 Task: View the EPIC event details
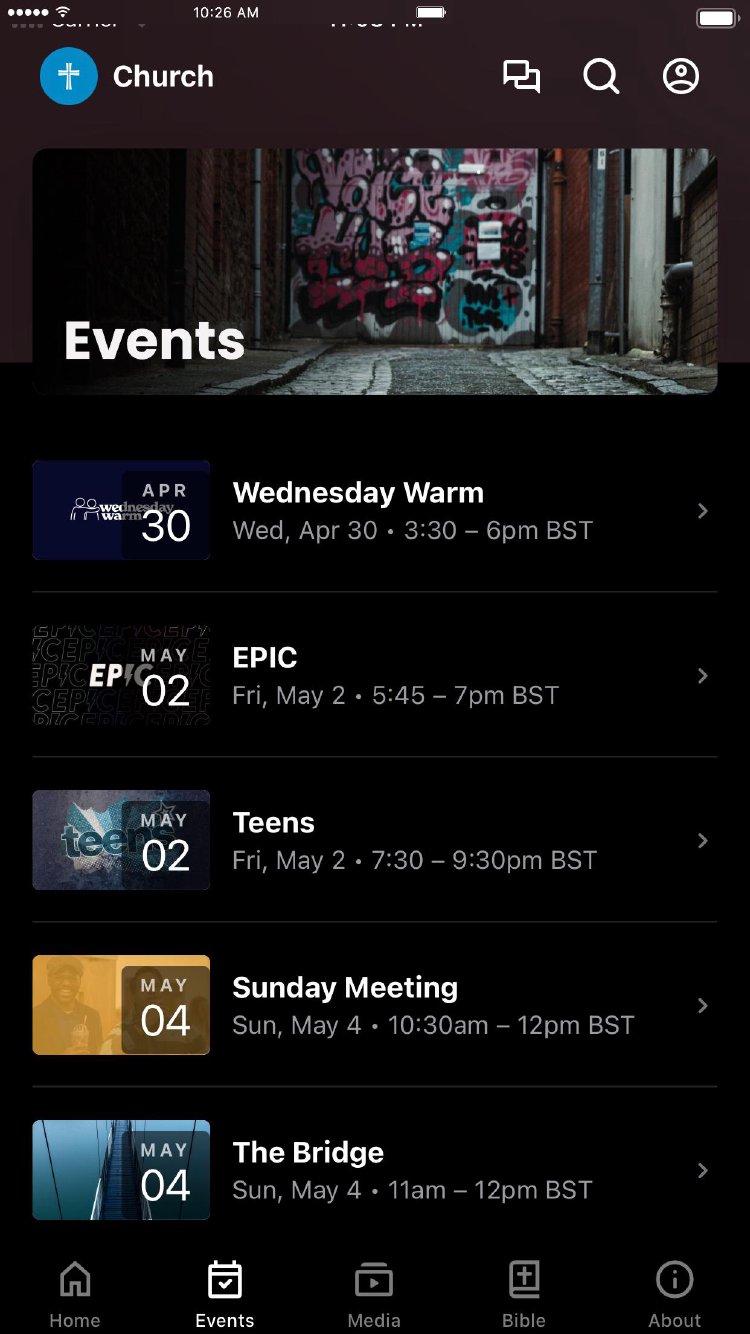374,676
